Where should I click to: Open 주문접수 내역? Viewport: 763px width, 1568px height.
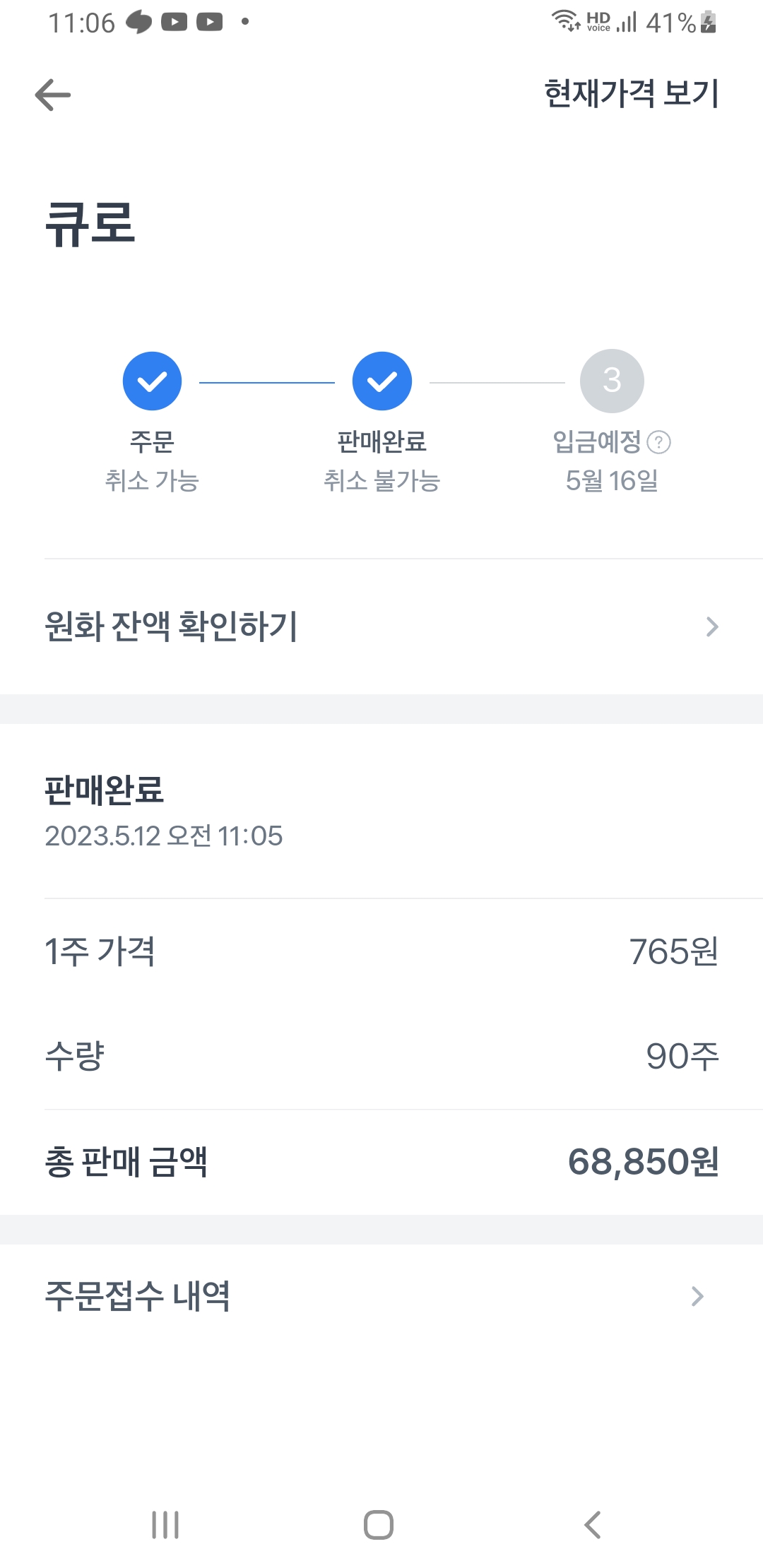pyautogui.click(x=381, y=1296)
